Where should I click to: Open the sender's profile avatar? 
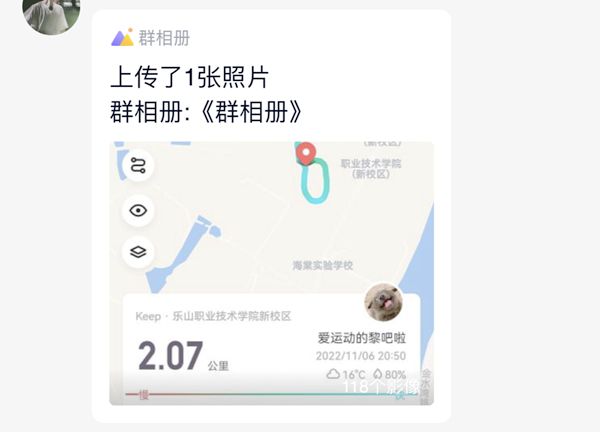[50, 12]
